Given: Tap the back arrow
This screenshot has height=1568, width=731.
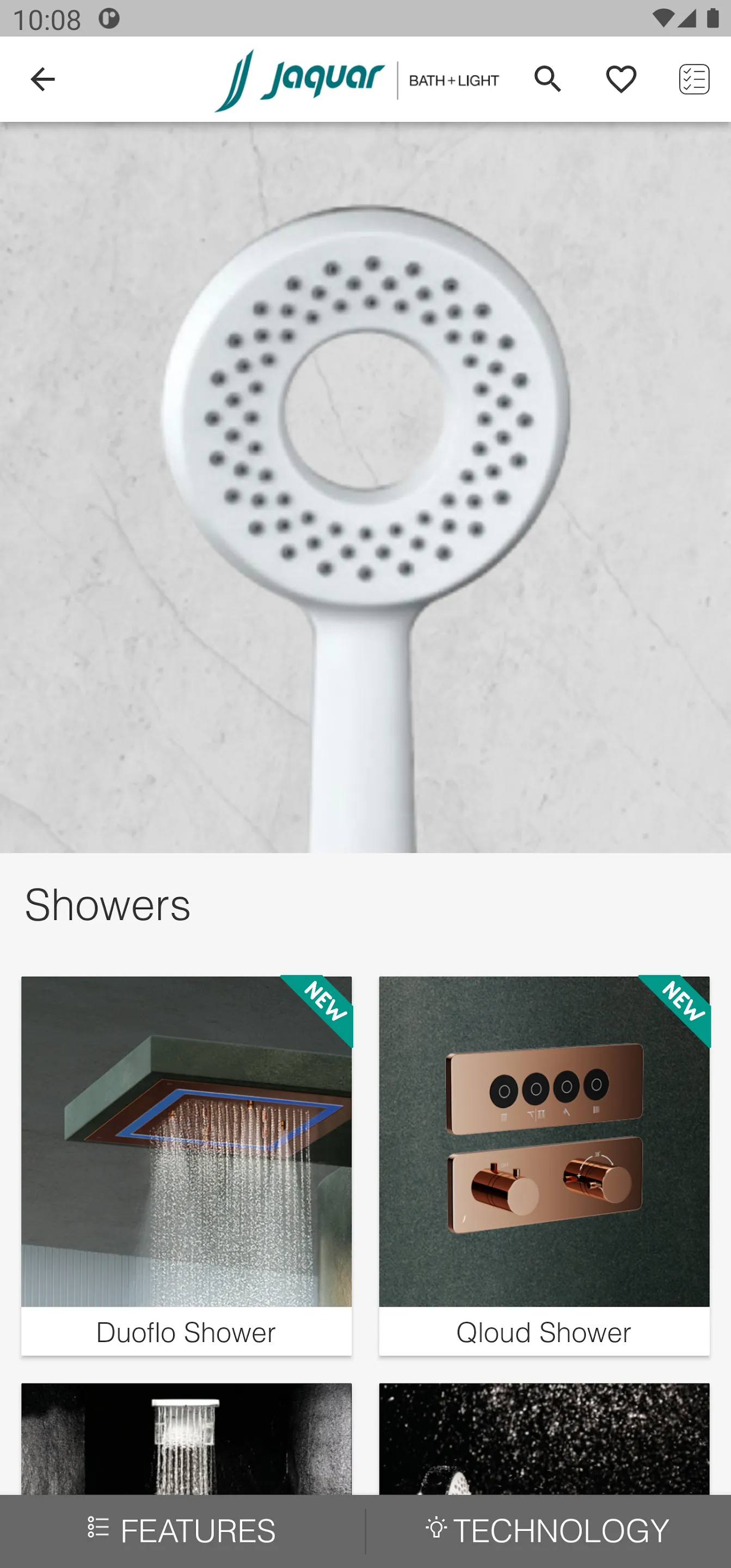Looking at the screenshot, I should click(42, 79).
